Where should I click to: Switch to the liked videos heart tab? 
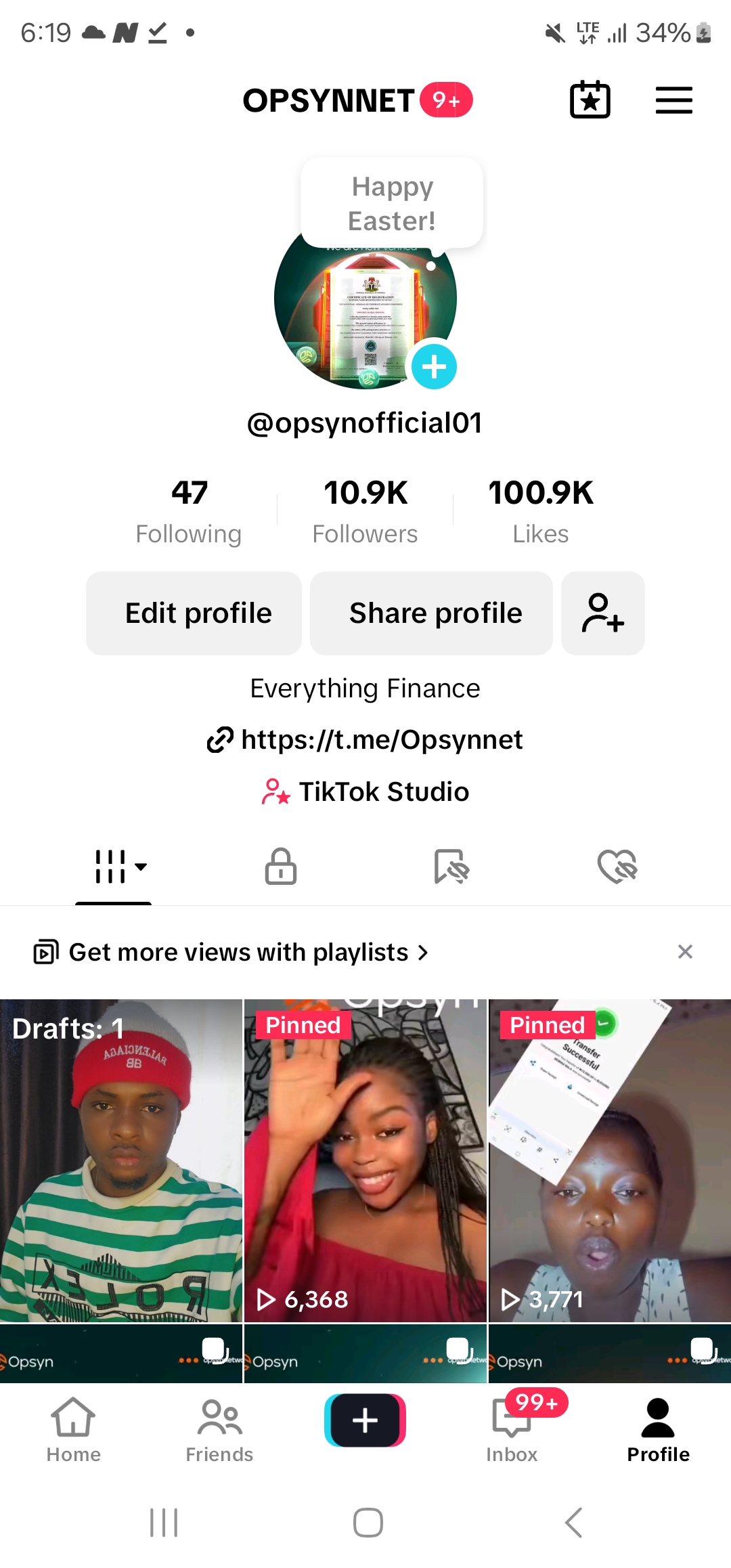(617, 867)
